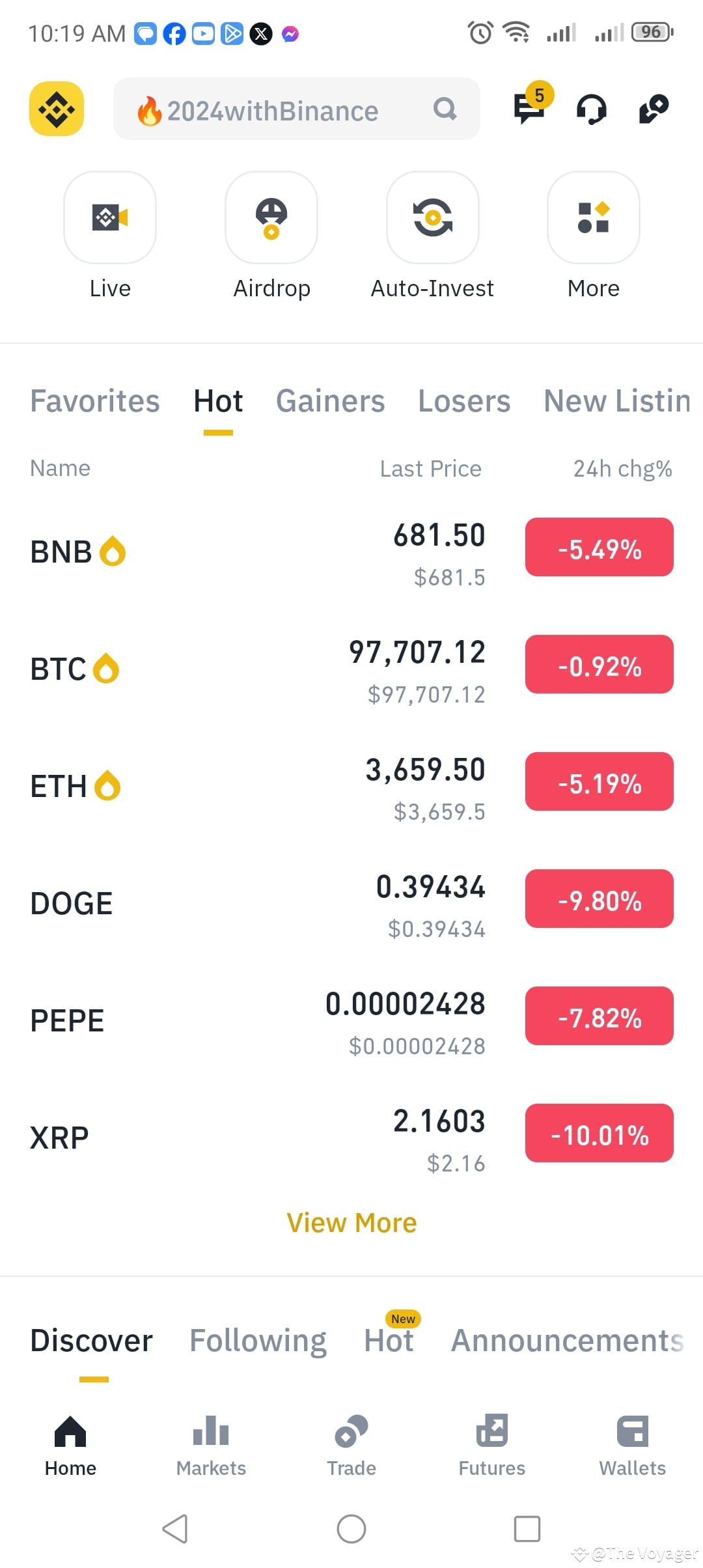Tap the 2024withBinance search box
This screenshot has height=1568, width=703.
click(297, 109)
